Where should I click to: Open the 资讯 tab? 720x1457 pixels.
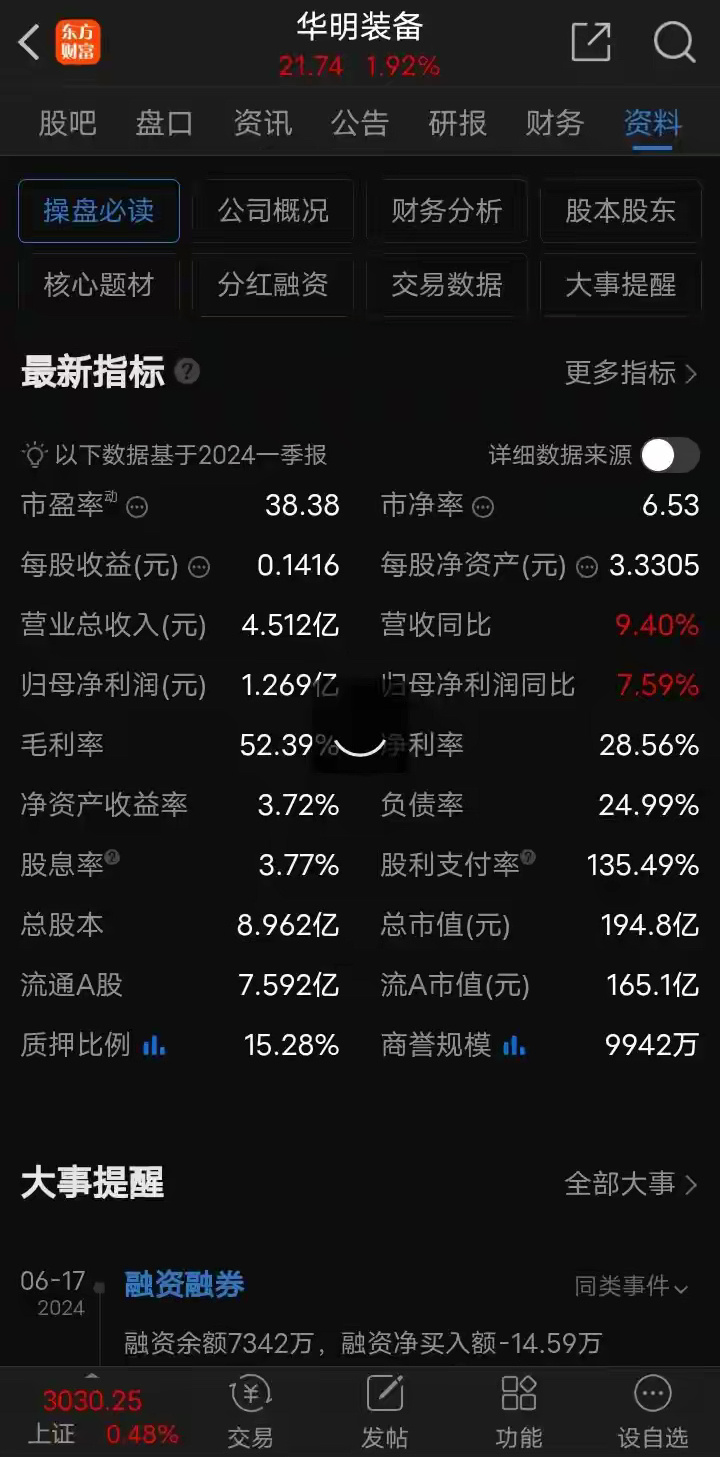pos(263,123)
